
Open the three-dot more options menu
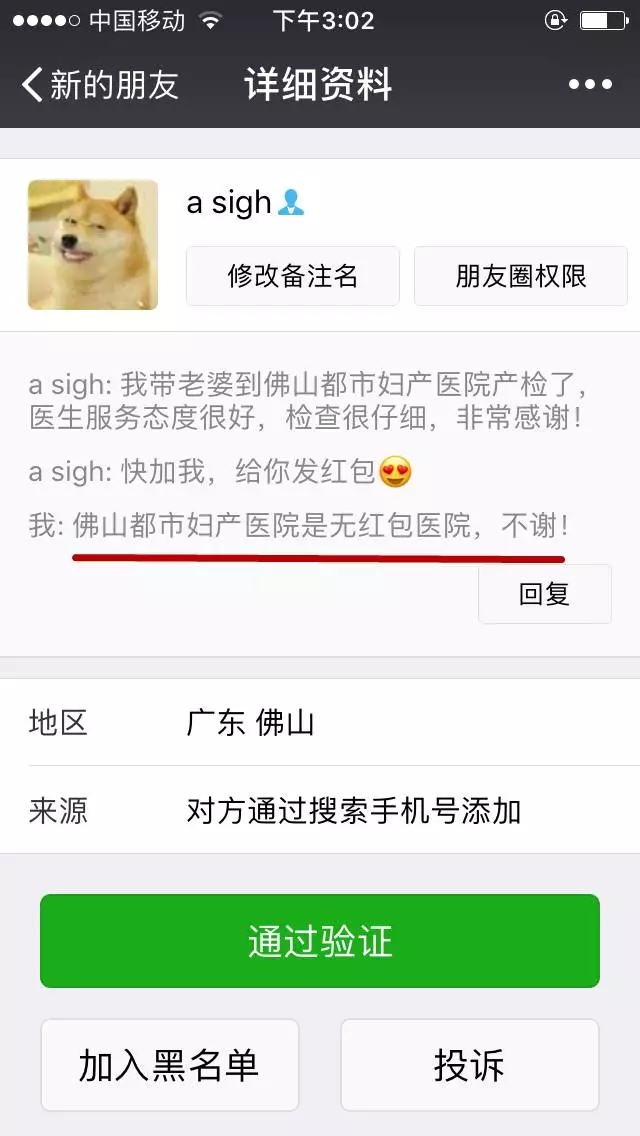[589, 85]
